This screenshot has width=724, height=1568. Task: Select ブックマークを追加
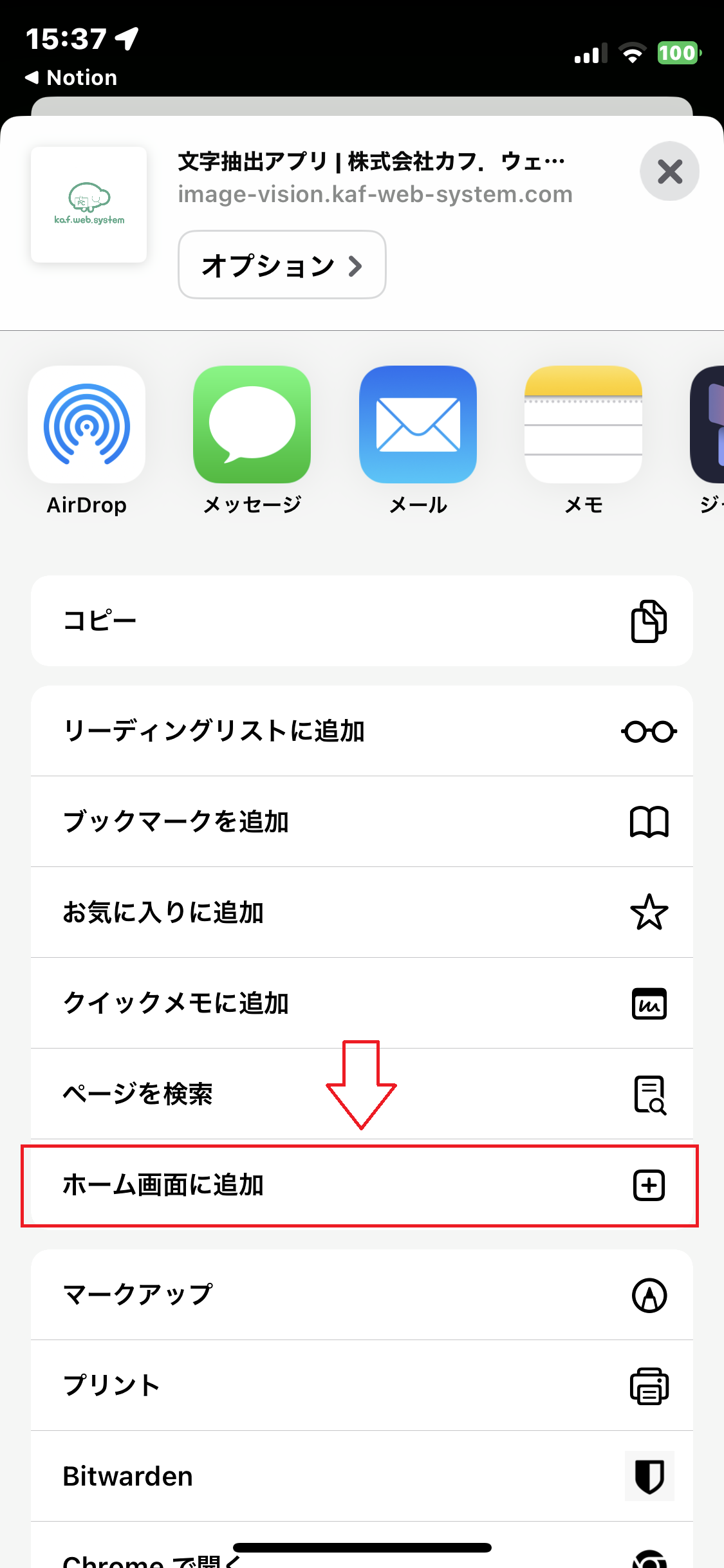click(x=362, y=821)
